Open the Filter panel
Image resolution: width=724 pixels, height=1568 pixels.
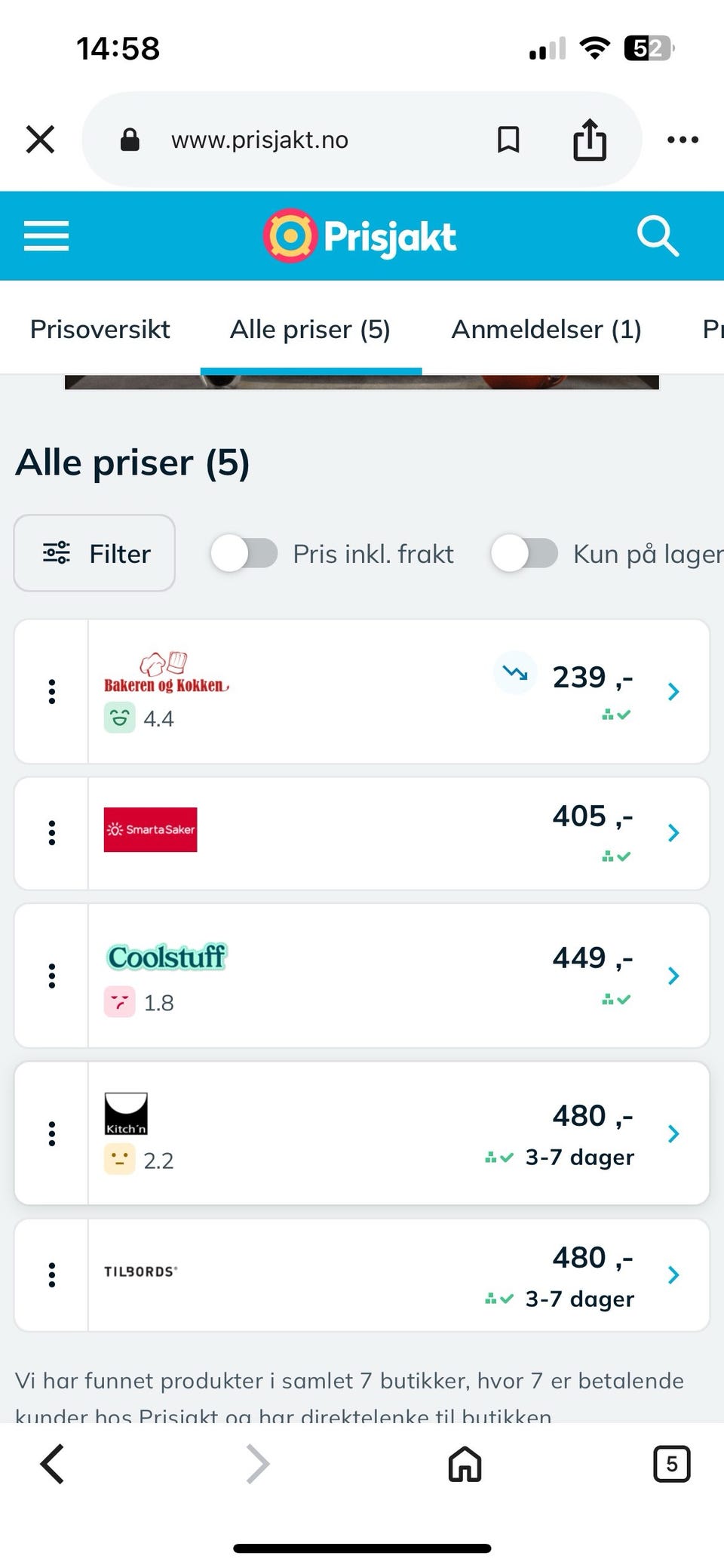[x=94, y=553]
